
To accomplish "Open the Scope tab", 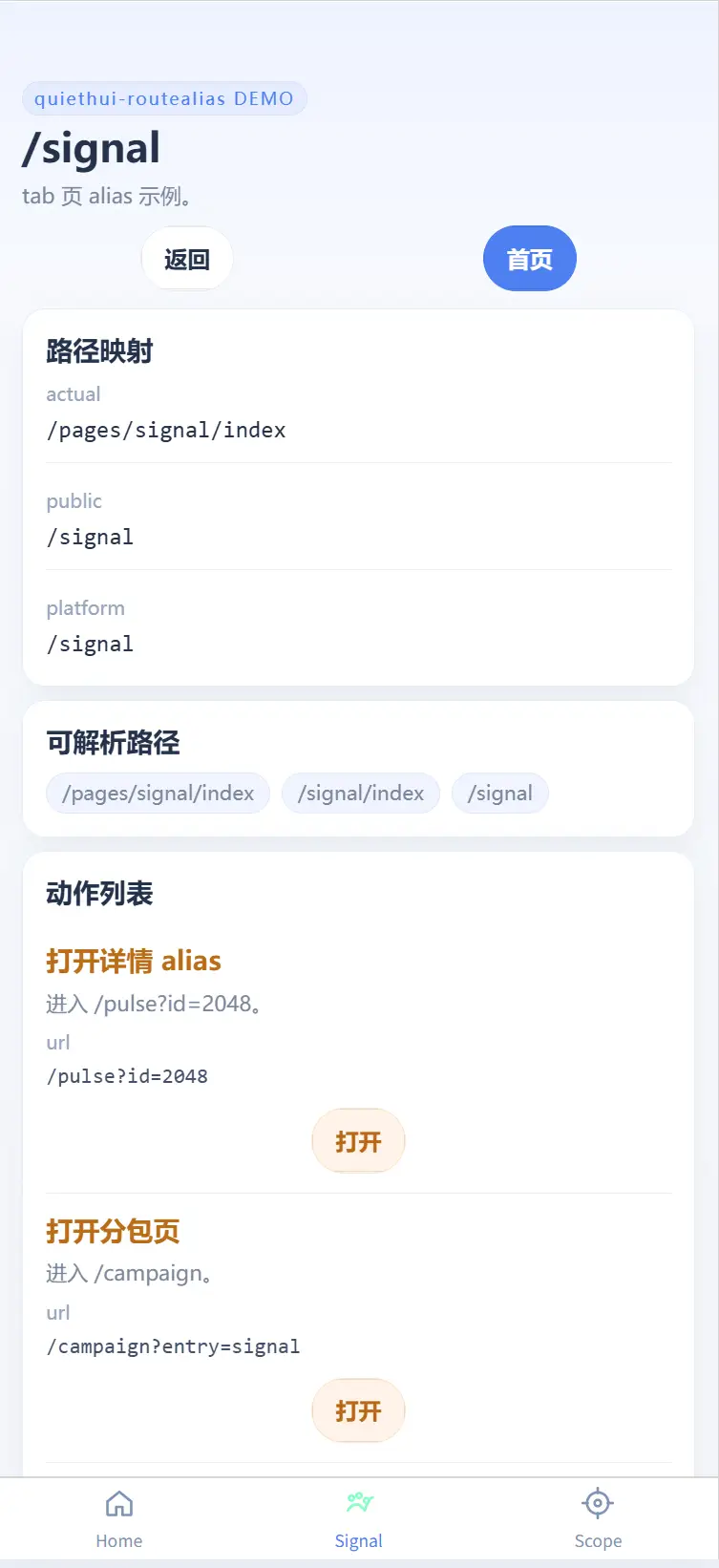I will pos(598,1518).
